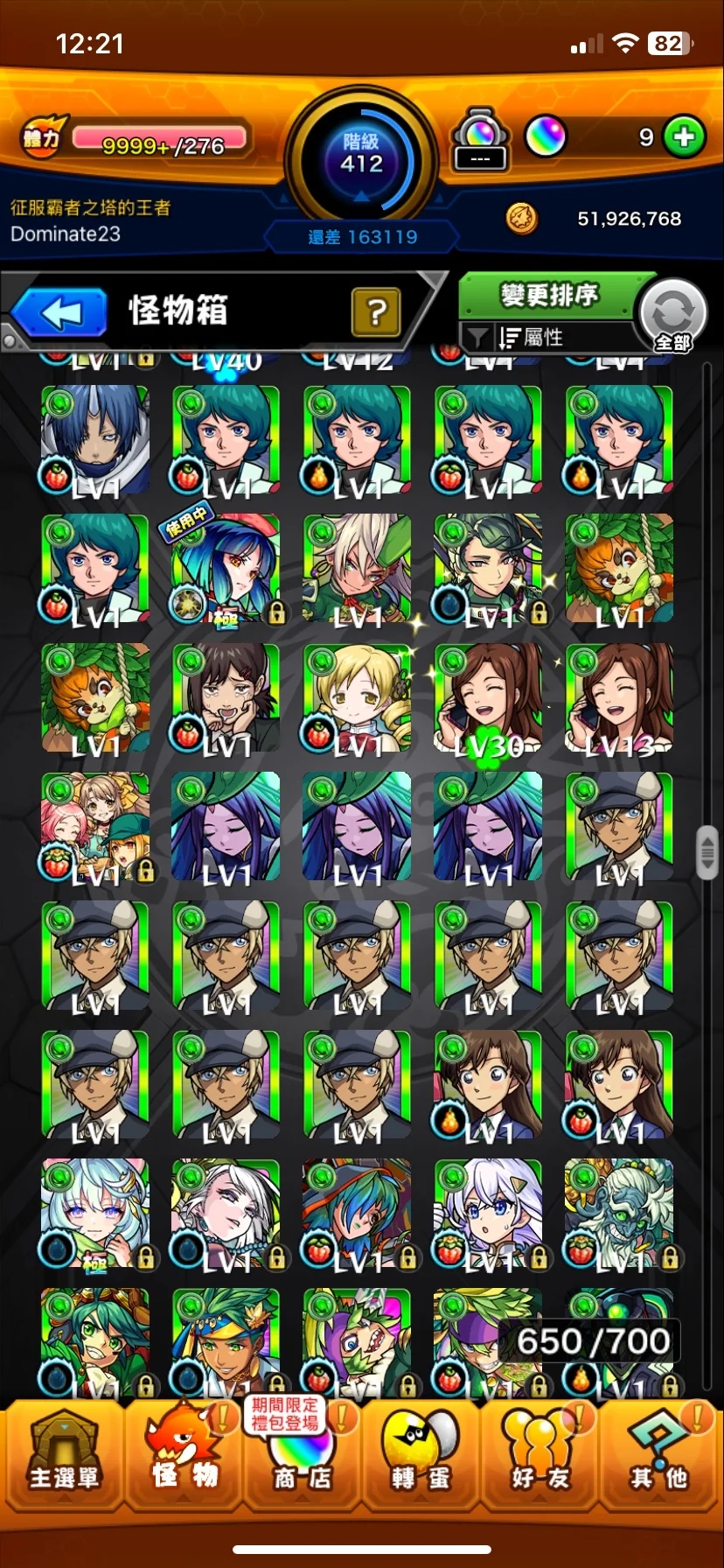Select the monster marked 使用中
The image size is (724, 1568).
pos(226,570)
